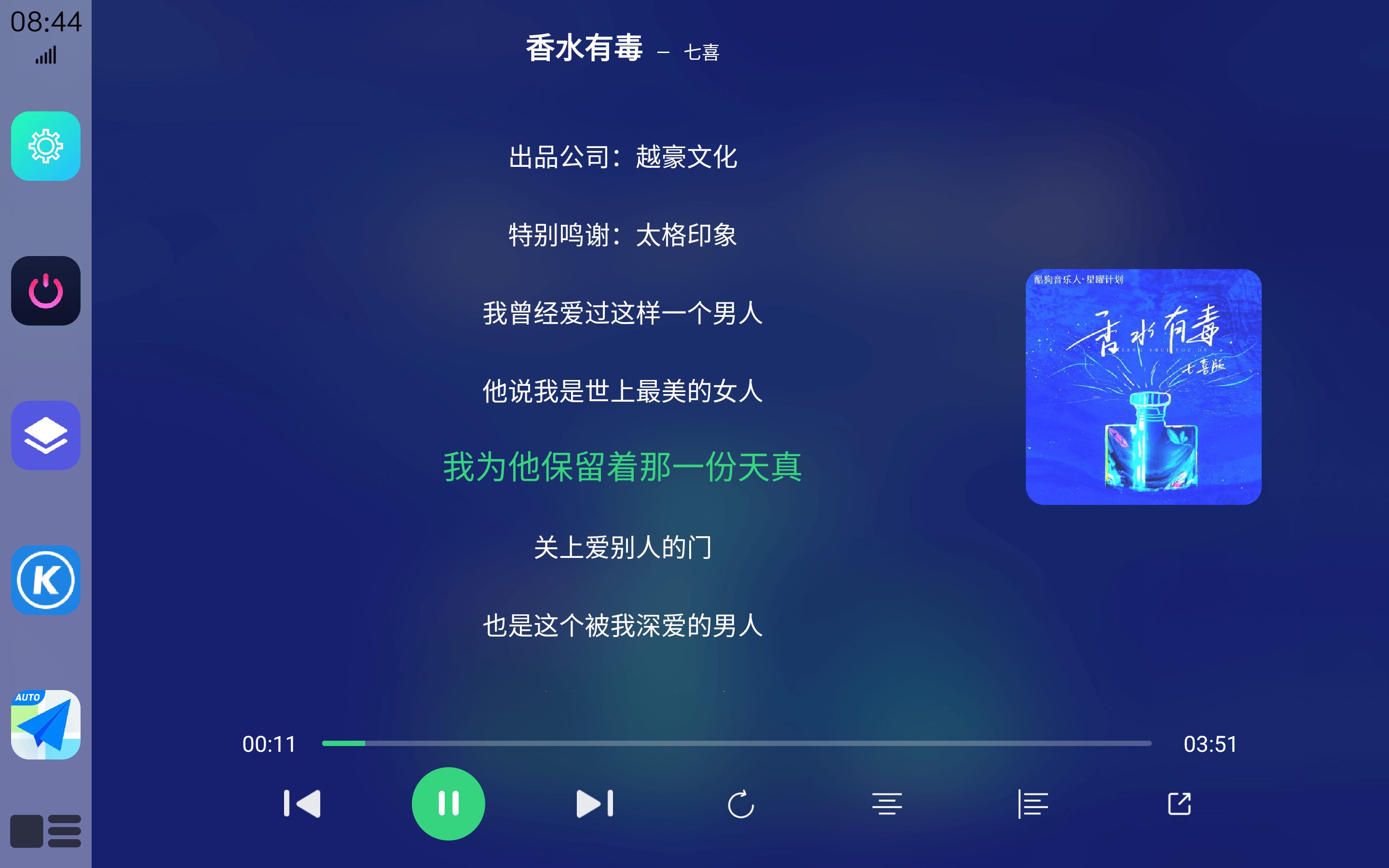Viewport: 1389px width, 868px height.
Task: Skip to the previous track
Action: pyautogui.click(x=302, y=803)
